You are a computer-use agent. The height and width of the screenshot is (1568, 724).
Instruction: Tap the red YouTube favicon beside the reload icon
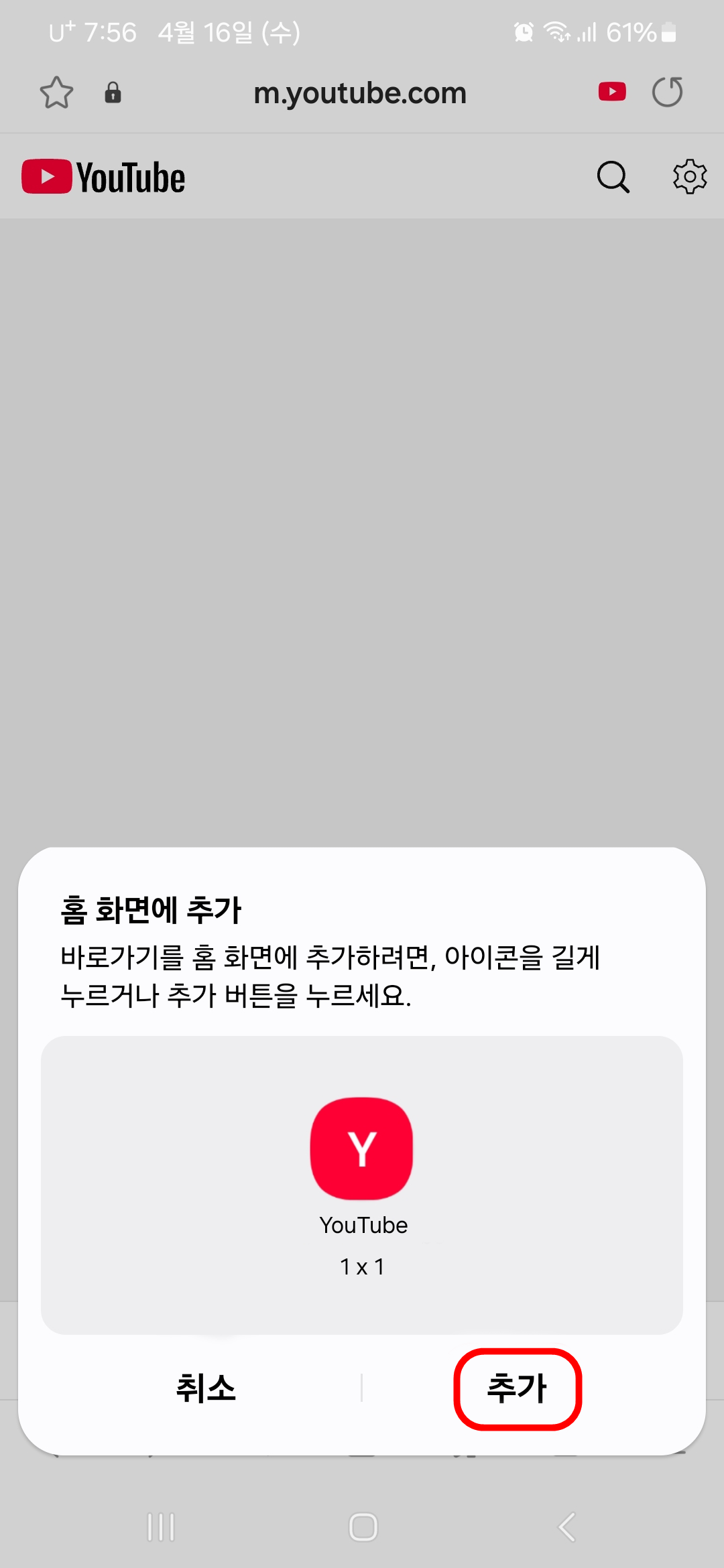click(611, 92)
